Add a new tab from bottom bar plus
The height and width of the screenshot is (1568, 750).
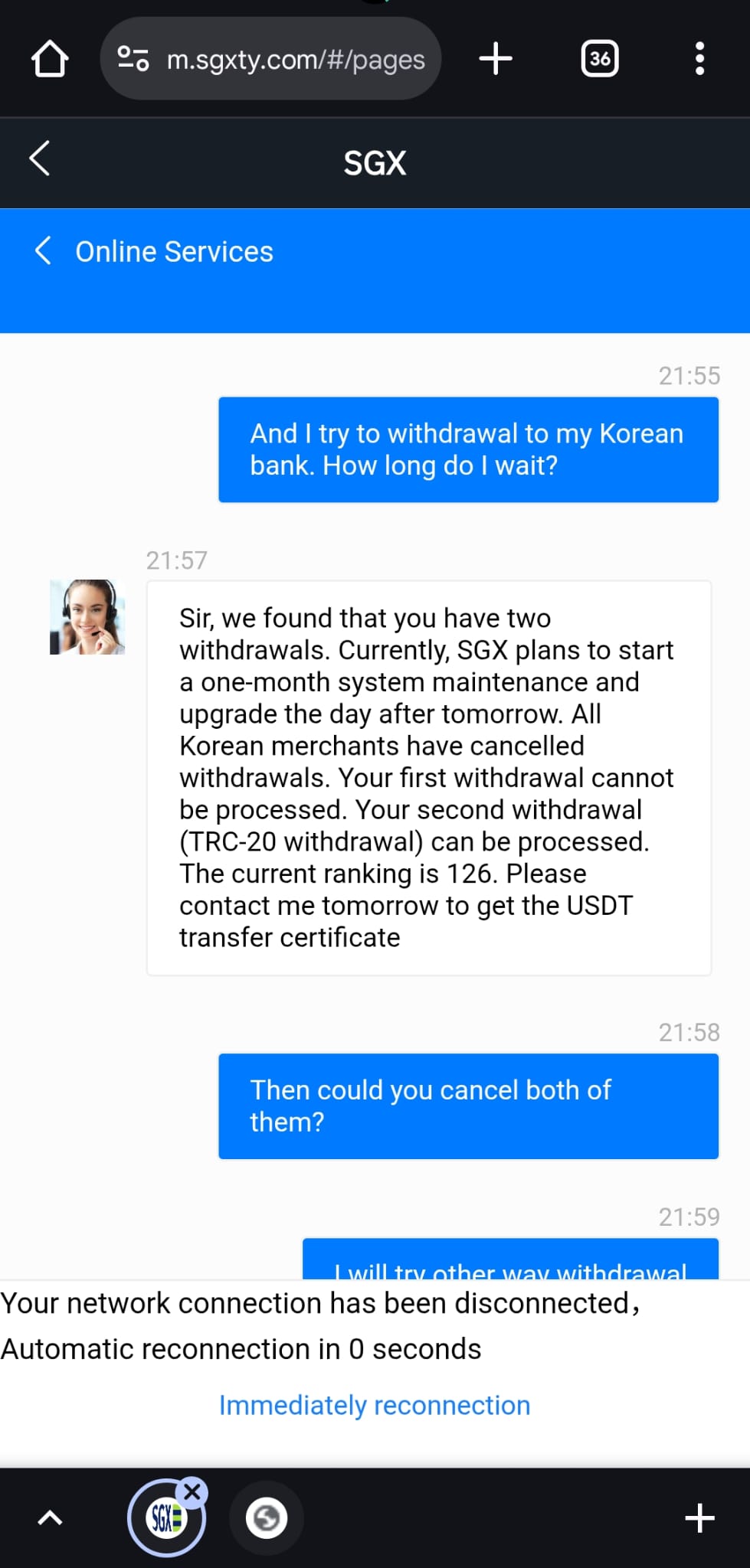click(x=699, y=1518)
